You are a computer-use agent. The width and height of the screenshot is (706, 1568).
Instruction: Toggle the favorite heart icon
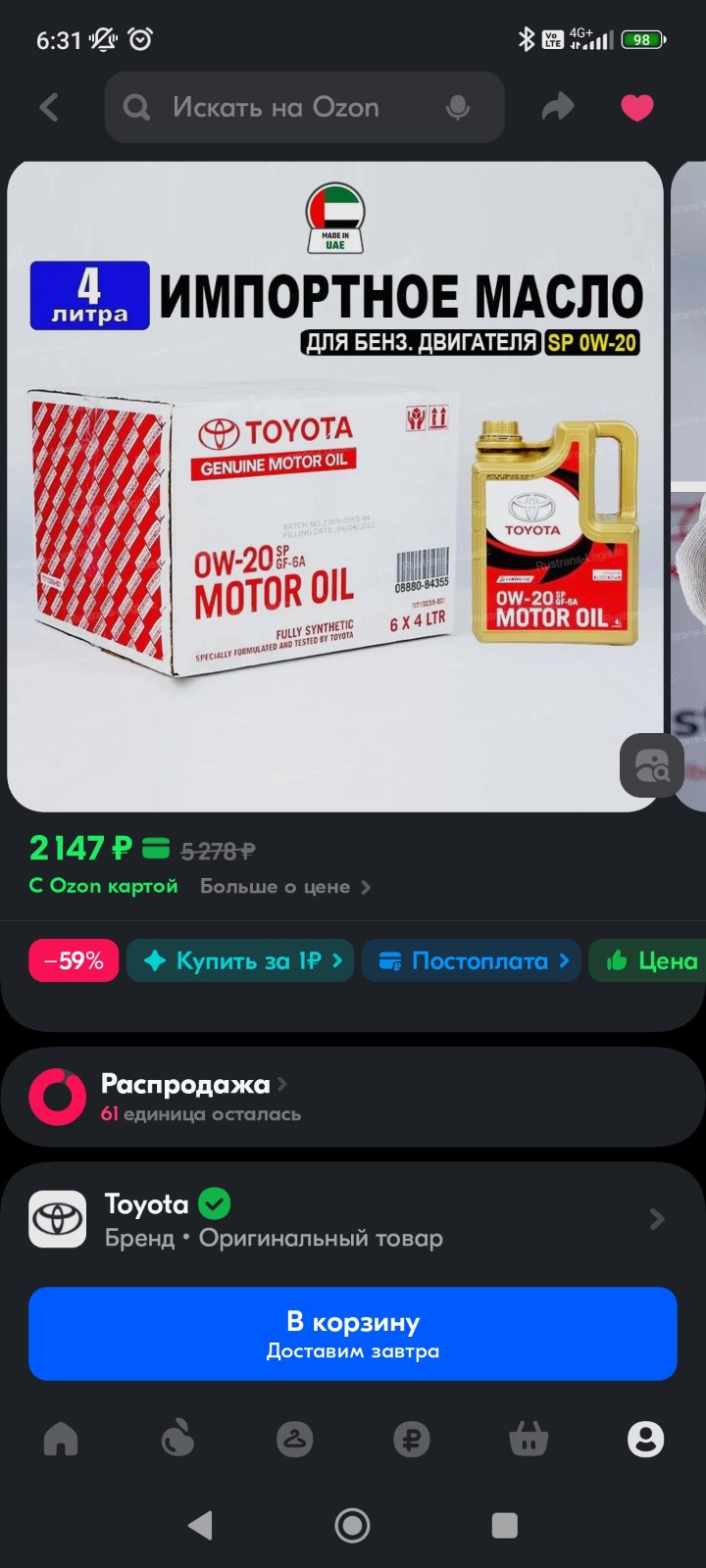click(637, 107)
